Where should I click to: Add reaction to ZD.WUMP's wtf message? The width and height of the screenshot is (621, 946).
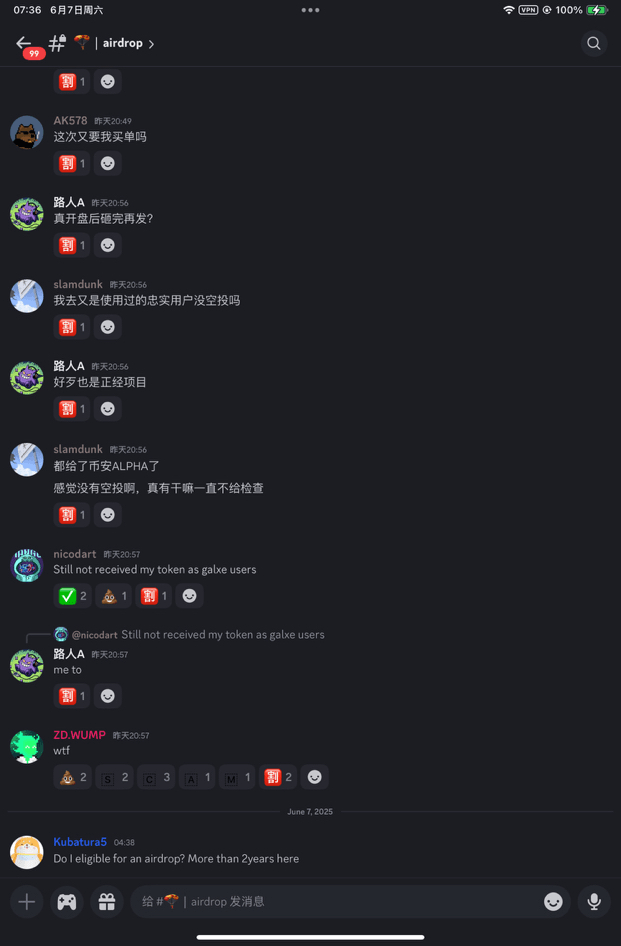click(x=315, y=777)
